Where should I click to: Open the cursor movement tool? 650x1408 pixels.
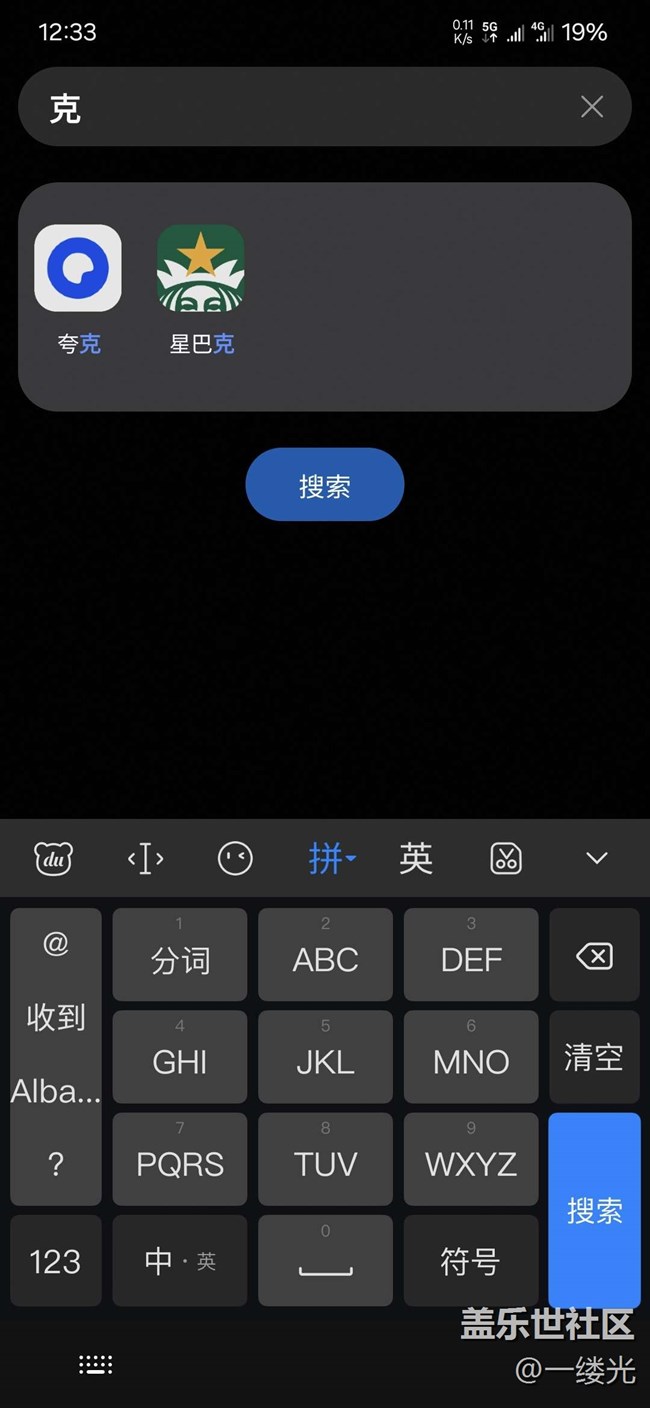point(146,858)
